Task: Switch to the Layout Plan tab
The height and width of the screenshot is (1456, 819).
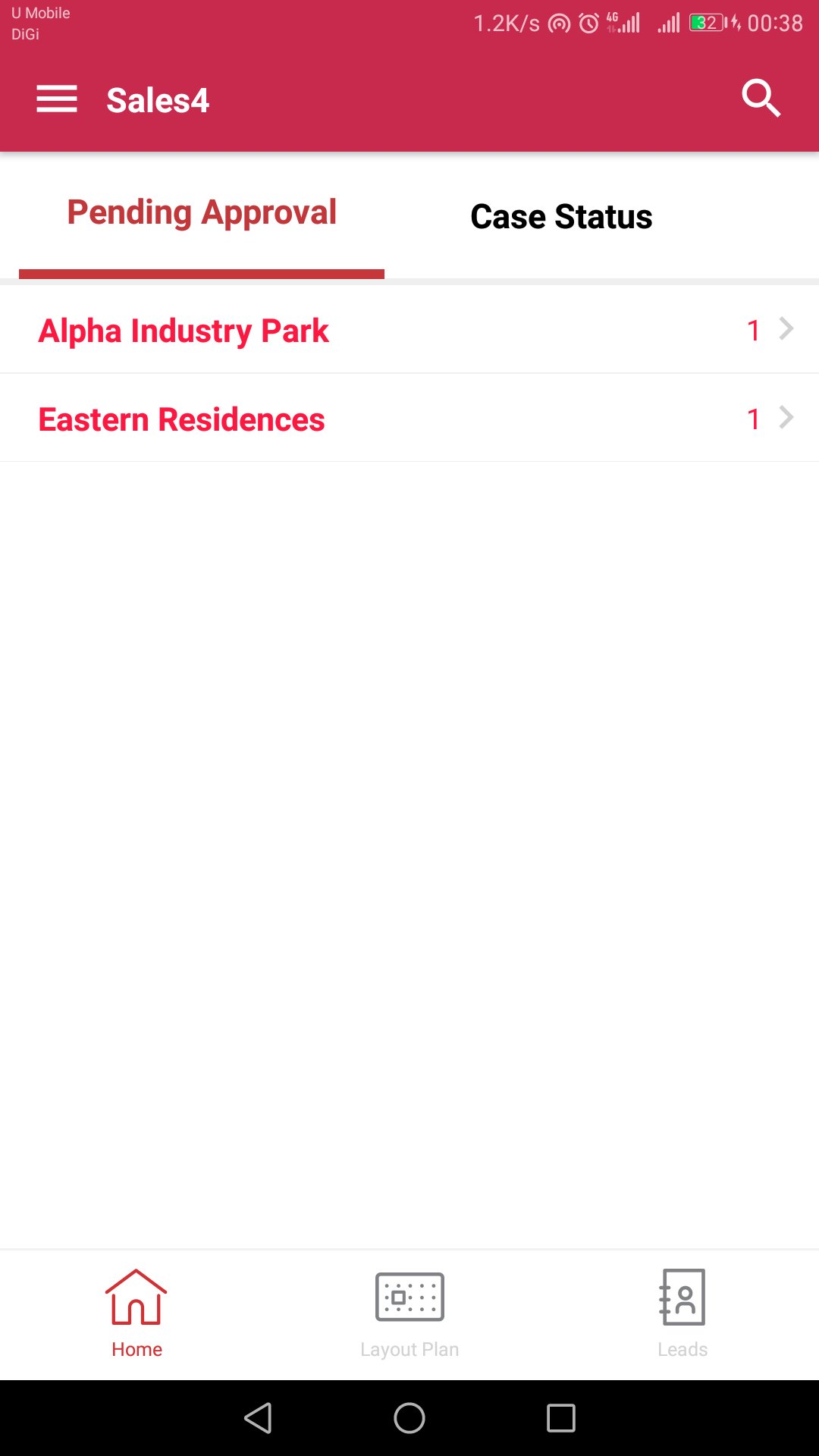Action: pos(409,1313)
